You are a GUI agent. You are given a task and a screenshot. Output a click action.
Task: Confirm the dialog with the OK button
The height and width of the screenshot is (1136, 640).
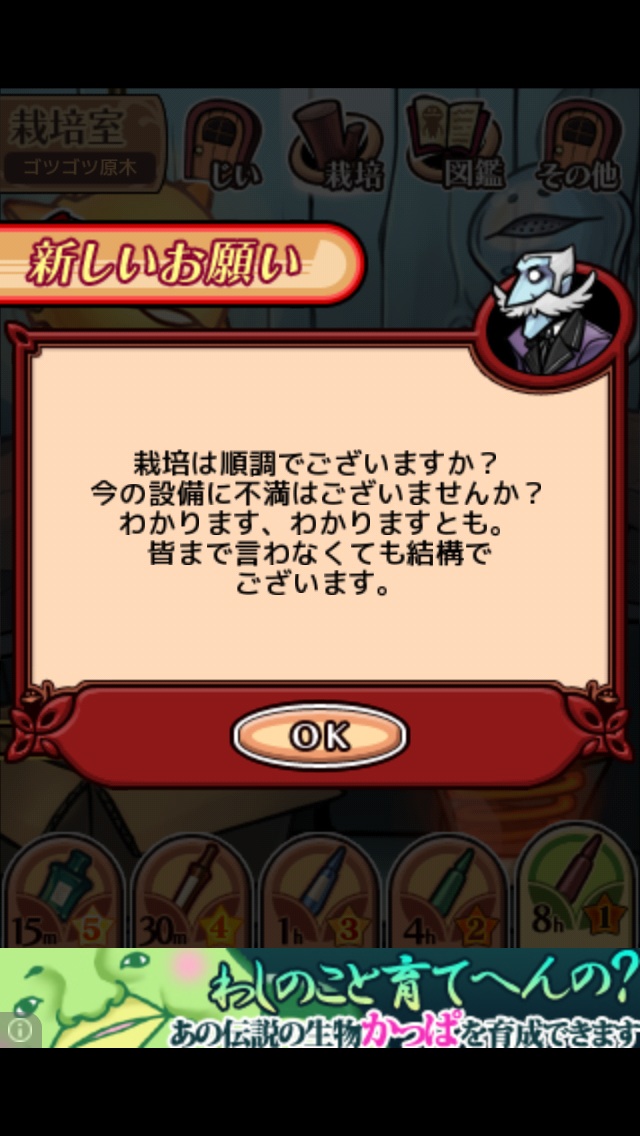coord(320,735)
